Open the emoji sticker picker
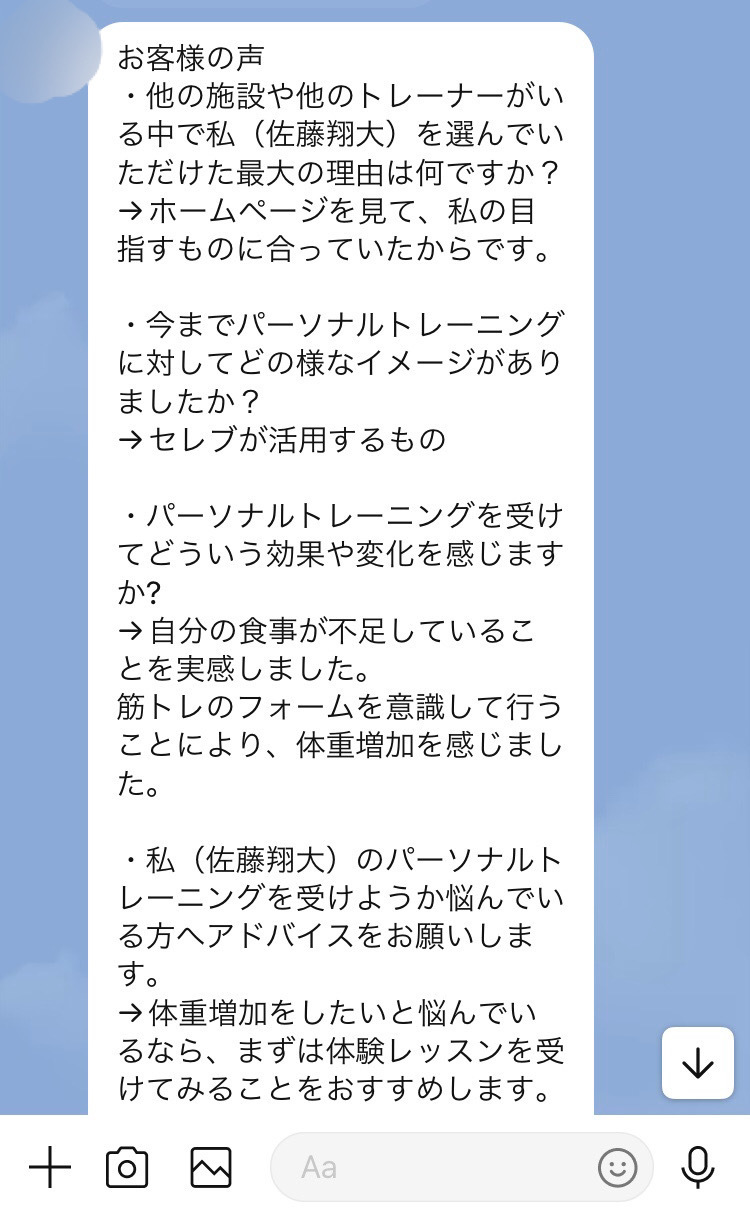 (x=618, y=1167)
